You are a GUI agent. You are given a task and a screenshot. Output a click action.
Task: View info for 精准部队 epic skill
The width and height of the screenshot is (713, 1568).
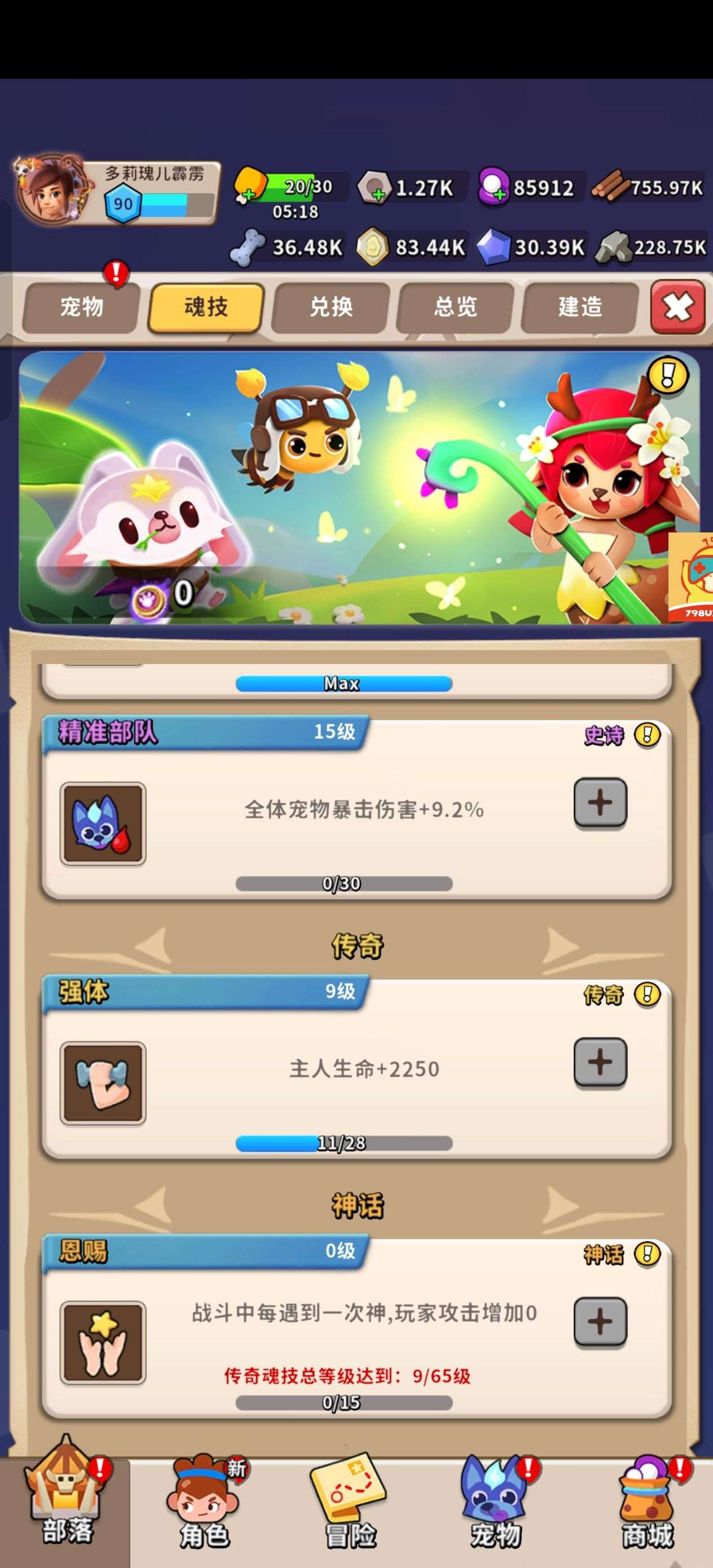point(646,735)
